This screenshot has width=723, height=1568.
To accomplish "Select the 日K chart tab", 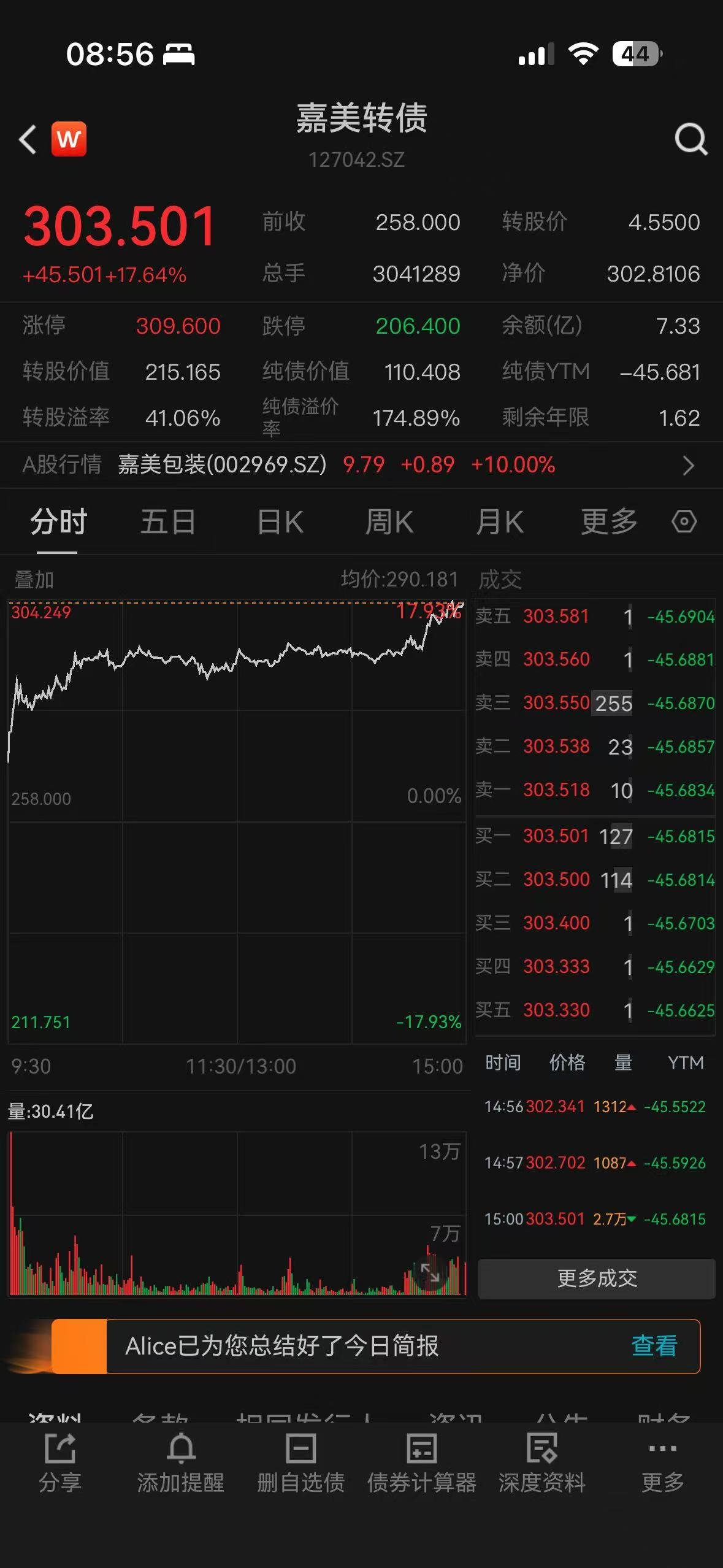I will pyautogui.click(x=280, y=523).
